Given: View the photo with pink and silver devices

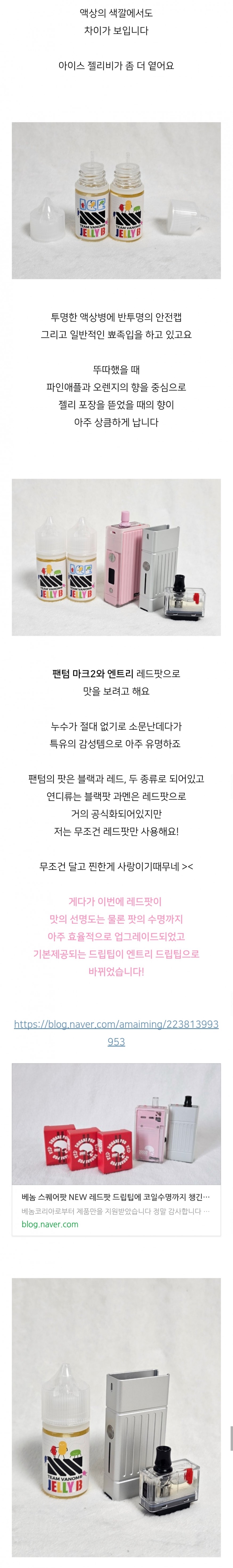Looking at the screenshot, I should point(116,557).
